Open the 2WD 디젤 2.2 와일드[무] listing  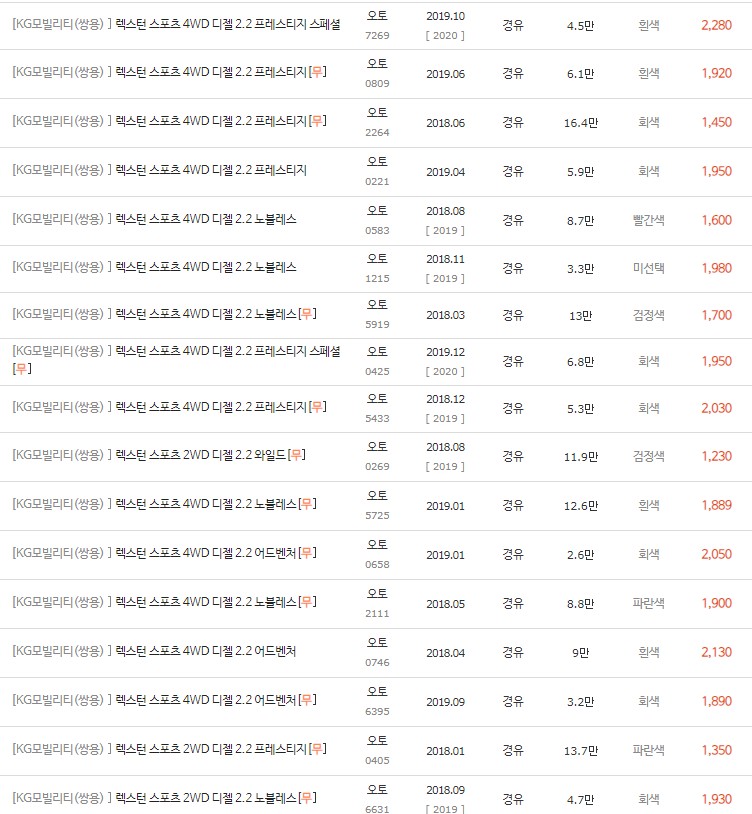coord(221,453)
